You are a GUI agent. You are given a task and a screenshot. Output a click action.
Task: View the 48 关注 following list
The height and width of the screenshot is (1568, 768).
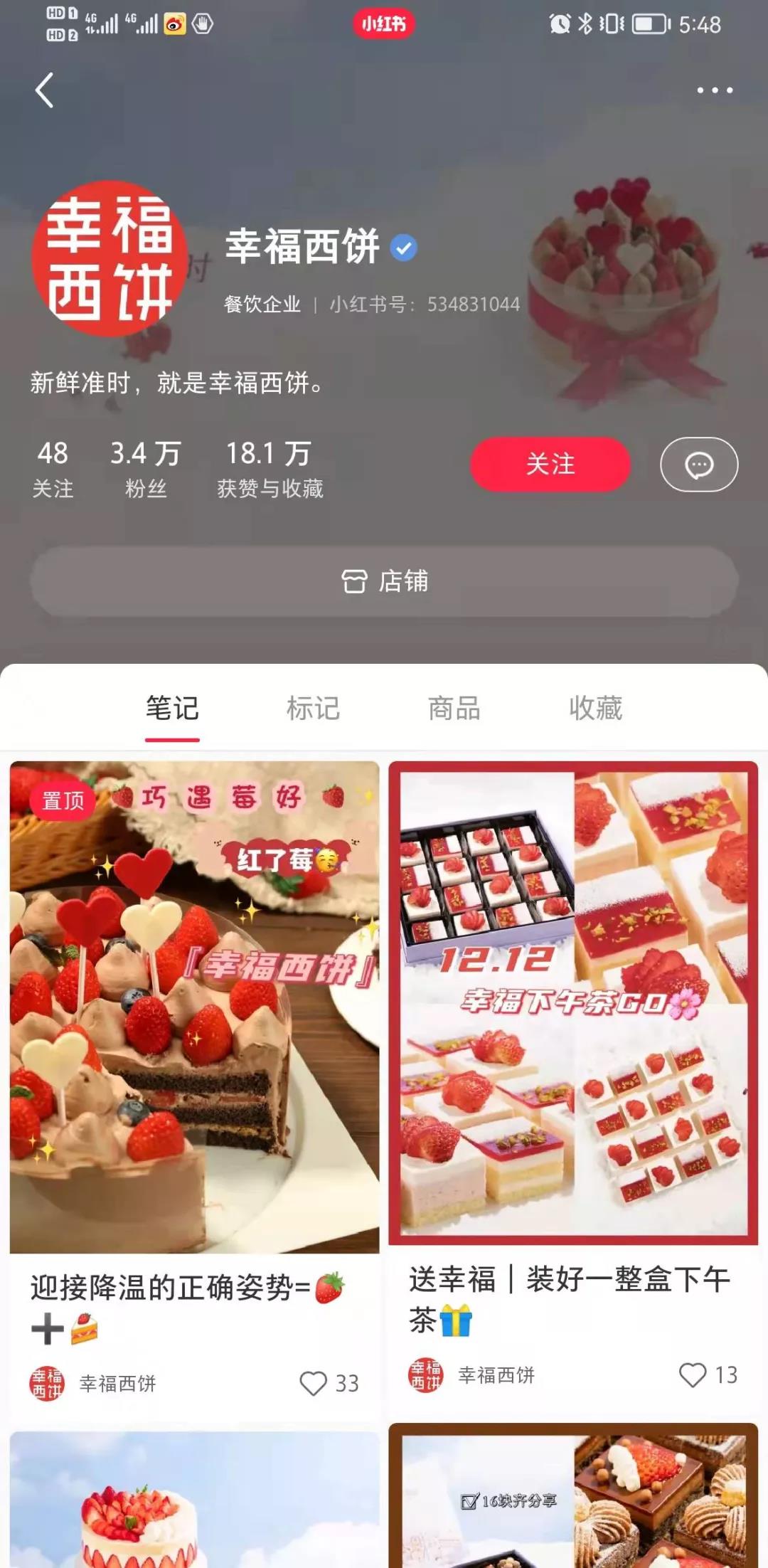(x=53, y=468)
